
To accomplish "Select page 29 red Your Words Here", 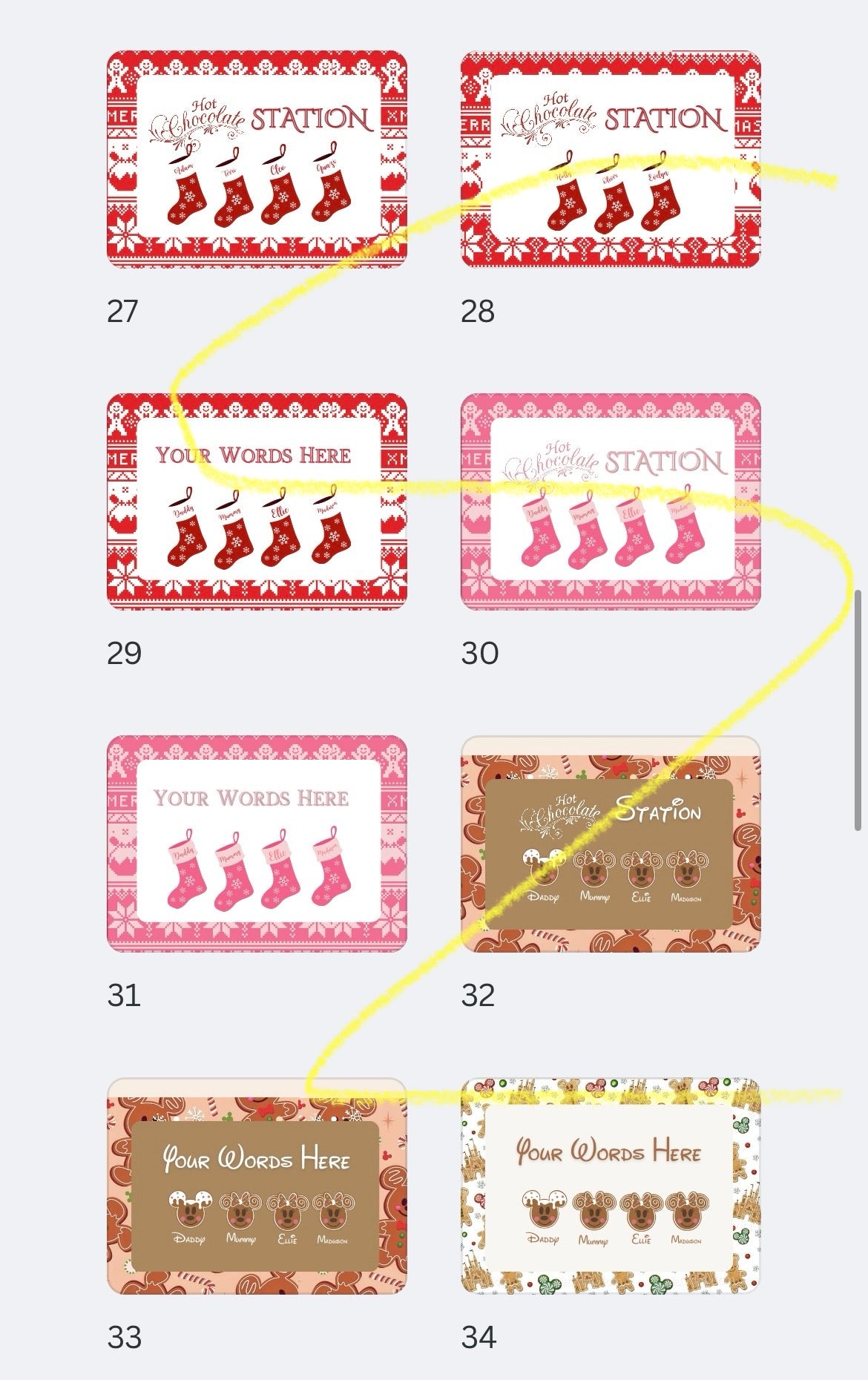I will [x=257, y=502].
